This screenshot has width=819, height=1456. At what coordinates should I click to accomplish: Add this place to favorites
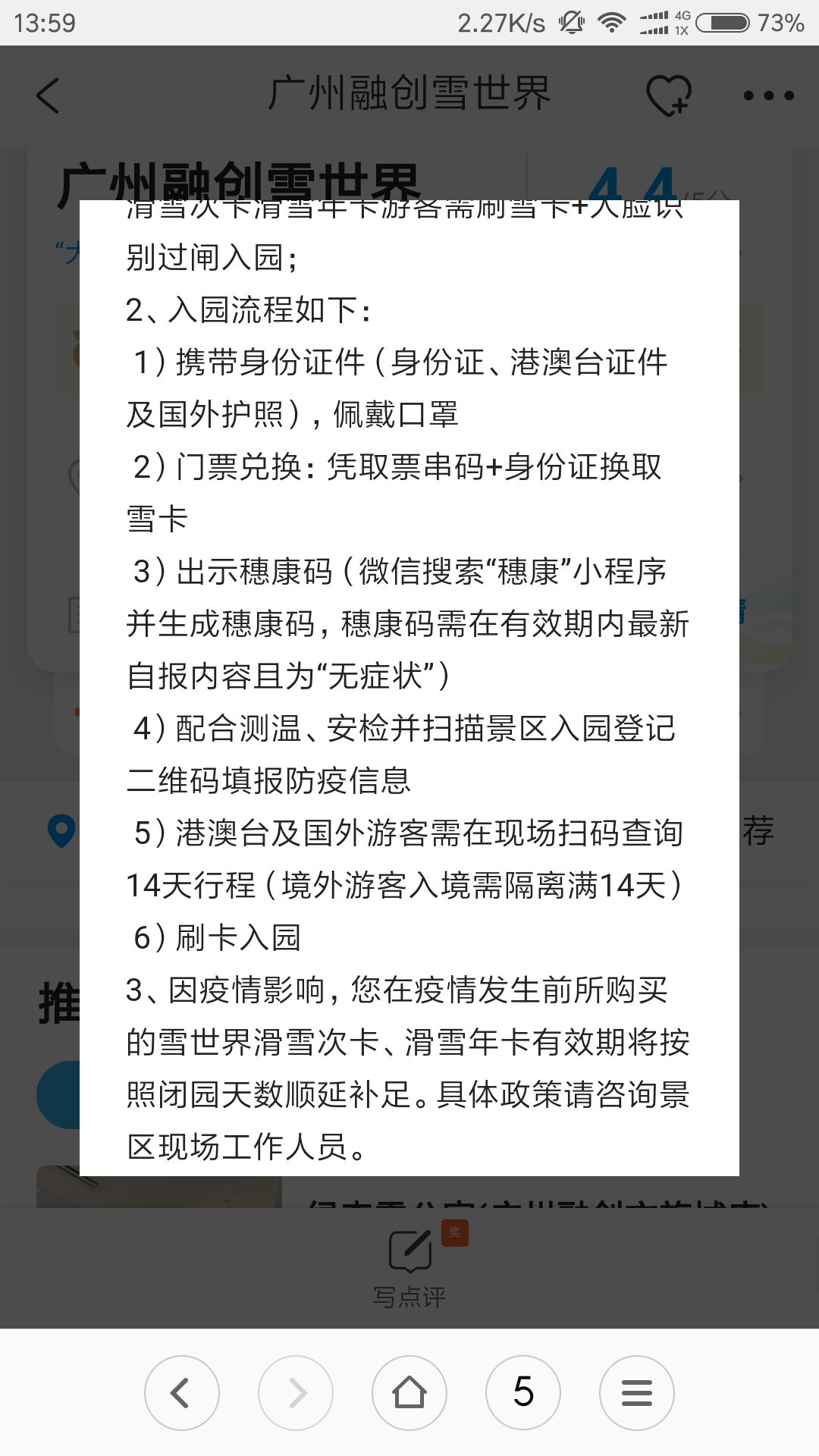pos(669,96)
